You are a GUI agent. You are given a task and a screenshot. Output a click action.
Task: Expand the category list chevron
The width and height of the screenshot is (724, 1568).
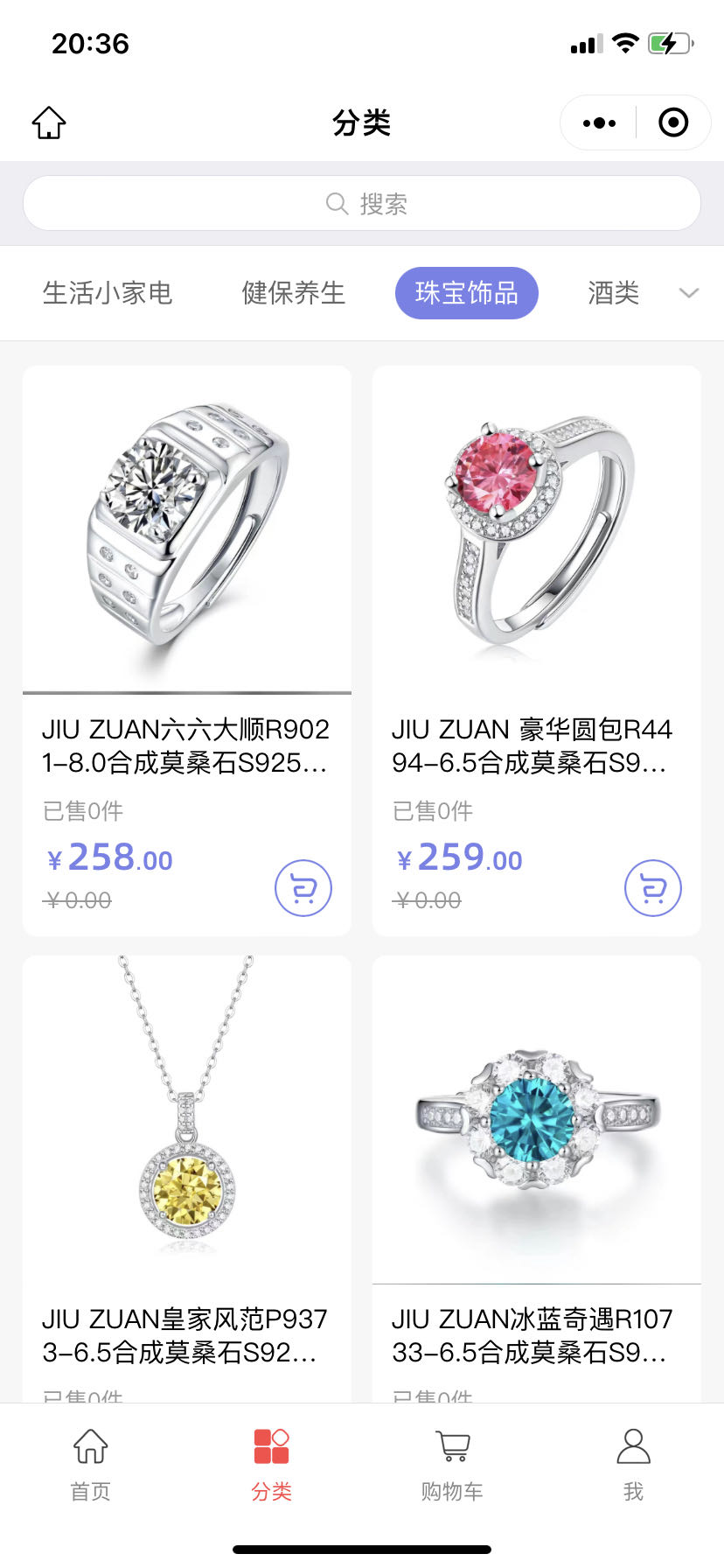coord(689,293)
